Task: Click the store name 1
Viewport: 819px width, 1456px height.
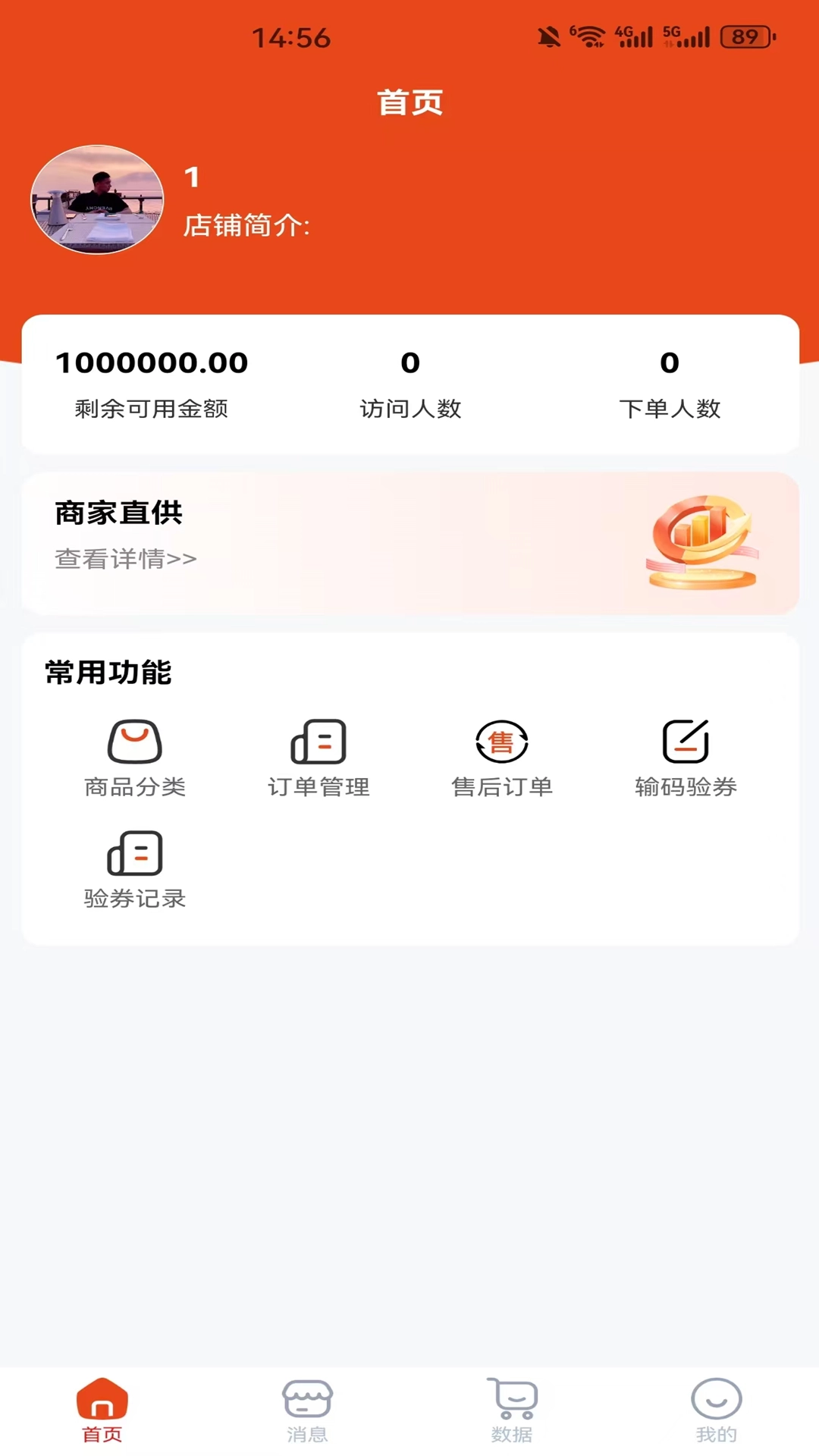Action: pyautogui.click(x=192, y=176)
